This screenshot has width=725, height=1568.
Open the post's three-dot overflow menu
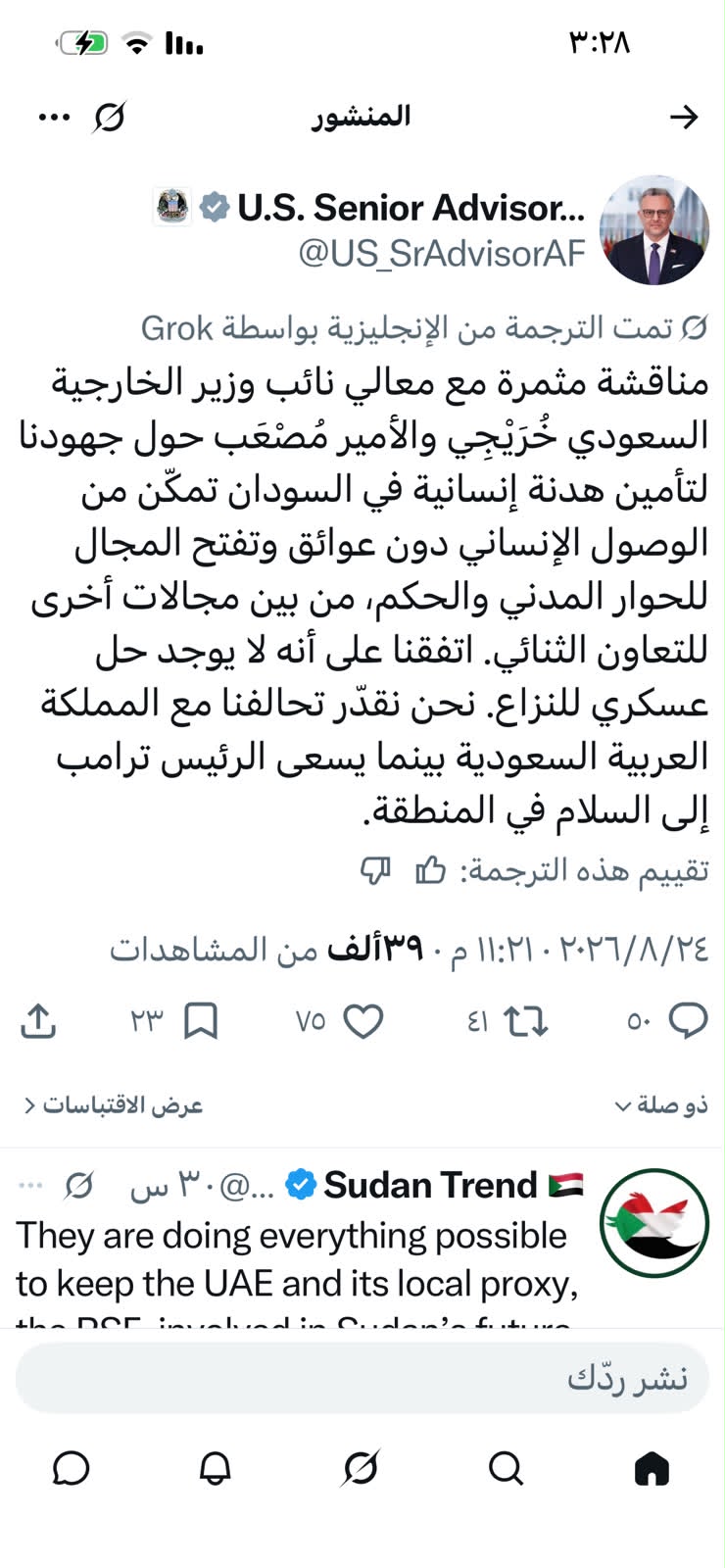pos(54,118)
